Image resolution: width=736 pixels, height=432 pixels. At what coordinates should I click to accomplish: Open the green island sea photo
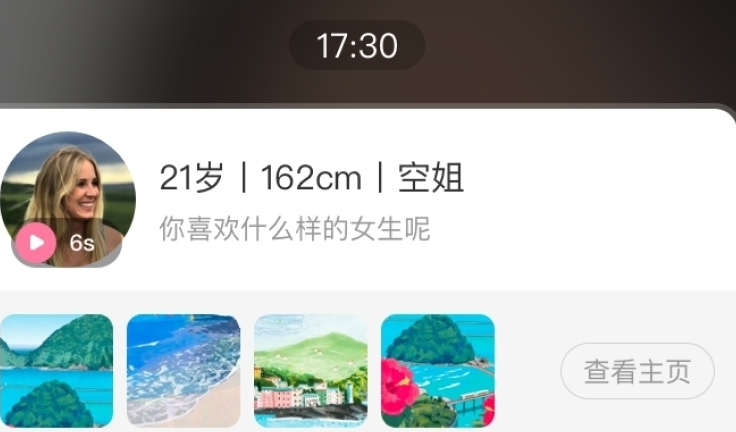(x=56, y=371)
